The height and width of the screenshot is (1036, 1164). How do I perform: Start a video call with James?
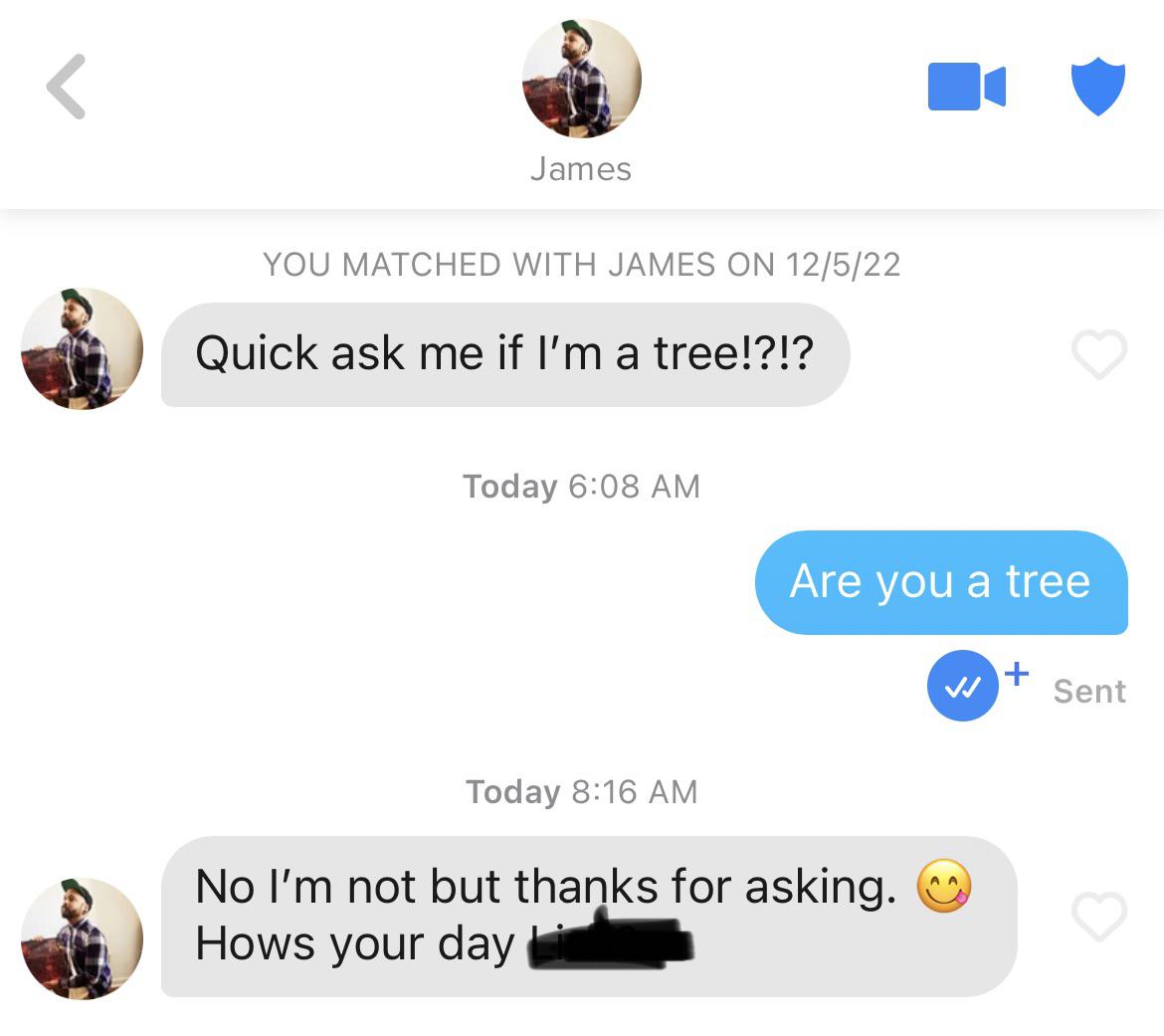[967, 87]
